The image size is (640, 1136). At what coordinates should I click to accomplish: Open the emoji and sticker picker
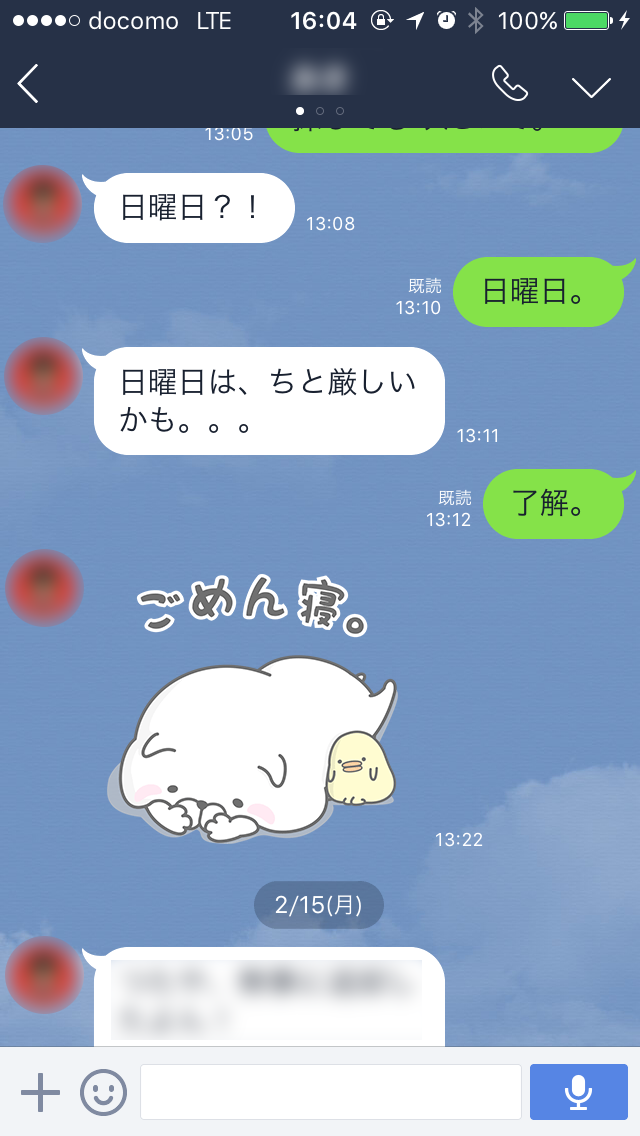click(x=103, y=1091)
